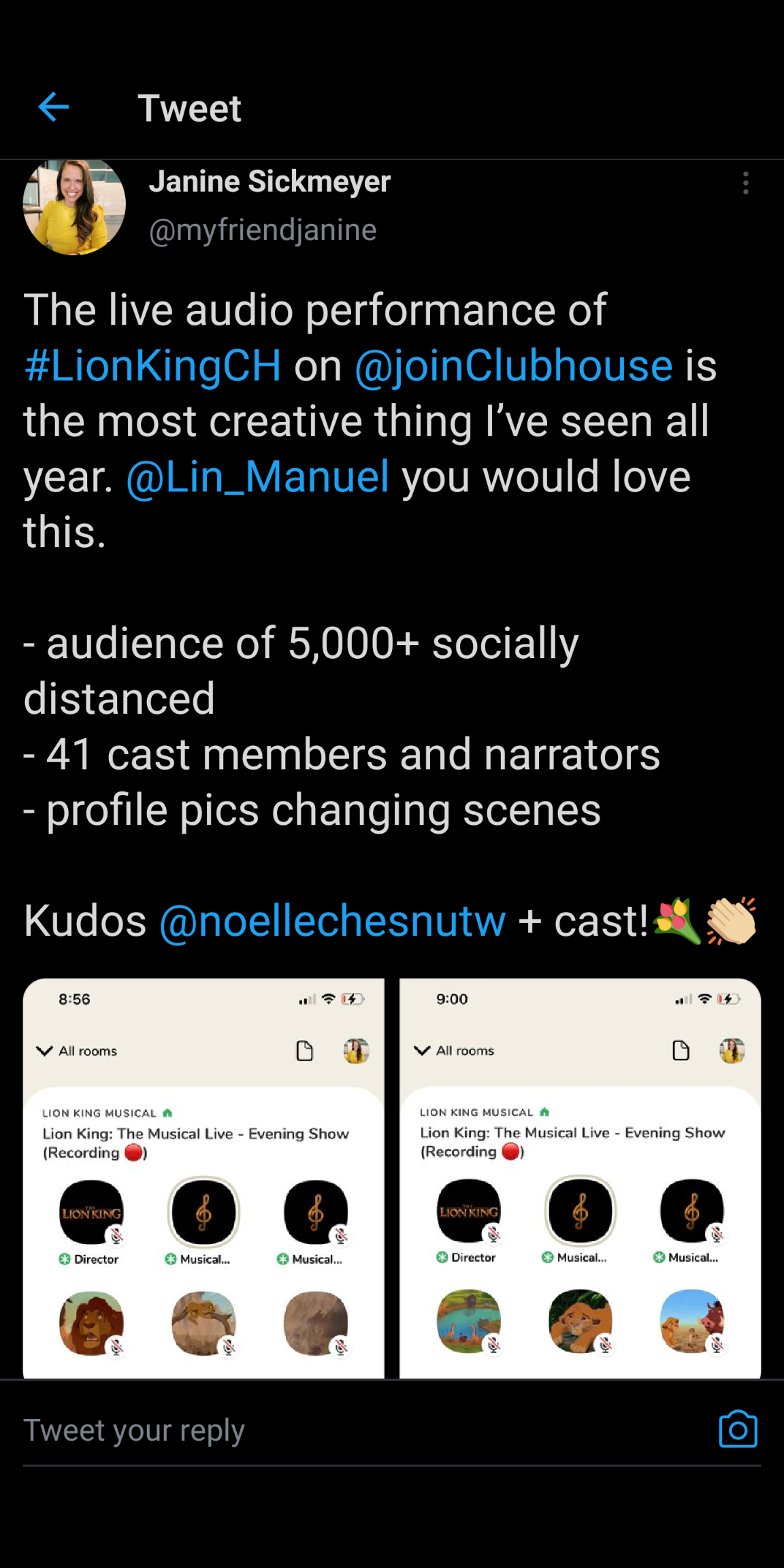Open the @joinClubhouse mention
Viewport: 784px width, 1568px height.
[514, 365]
